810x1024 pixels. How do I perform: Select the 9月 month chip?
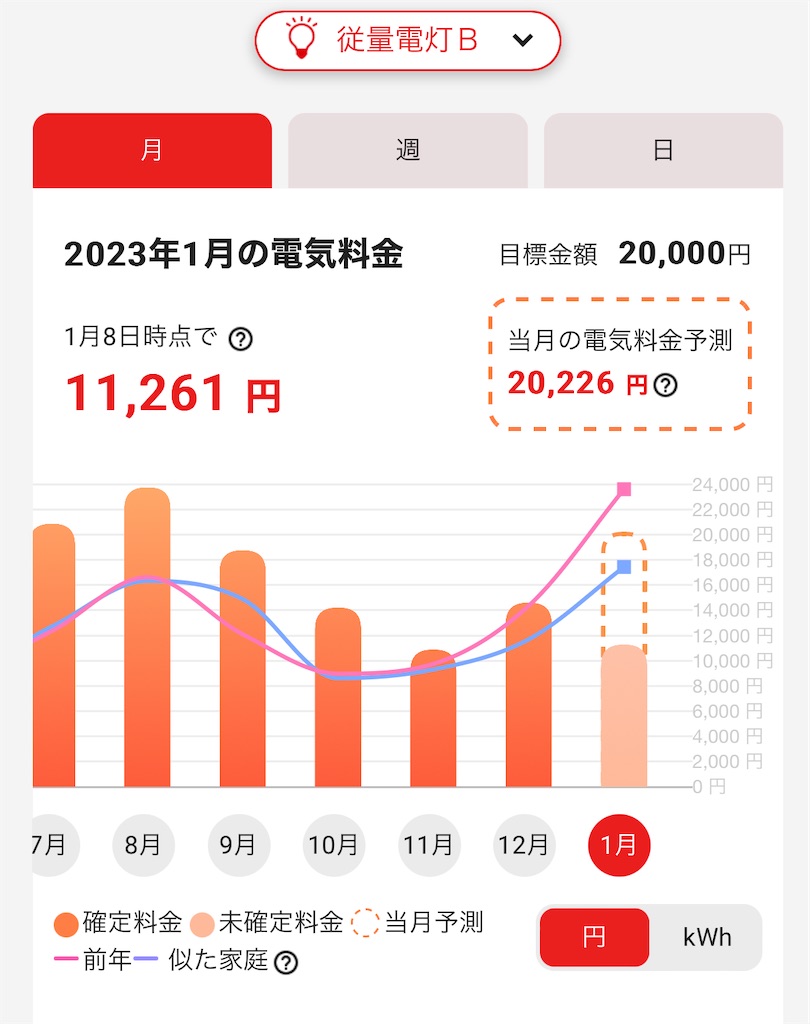pyautogui.click(x=238, y=845)
